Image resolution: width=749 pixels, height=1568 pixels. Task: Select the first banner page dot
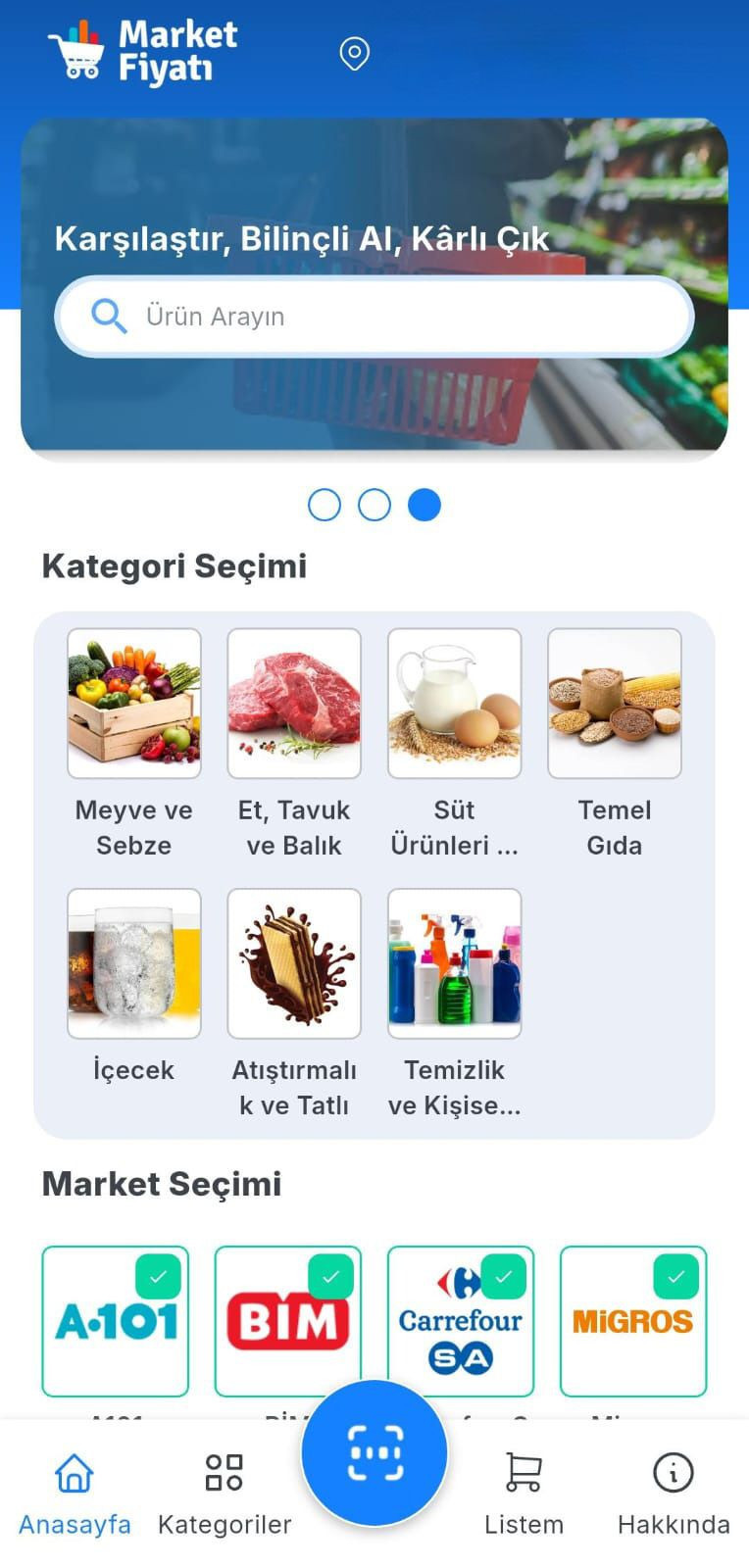tap(325, 505)
